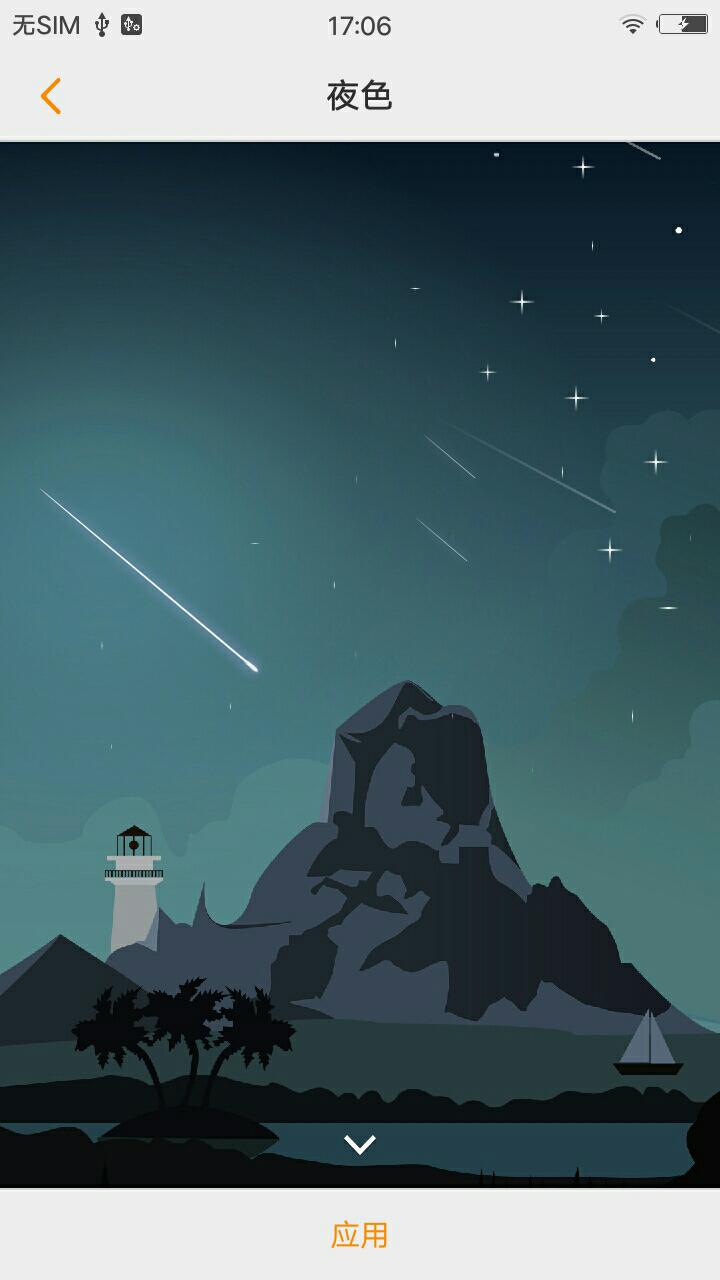The height and width of the screenshot is (1280, 720).
Task: Tap 应用 to apply the wallpaper
Action: (x=359, y=1235)
